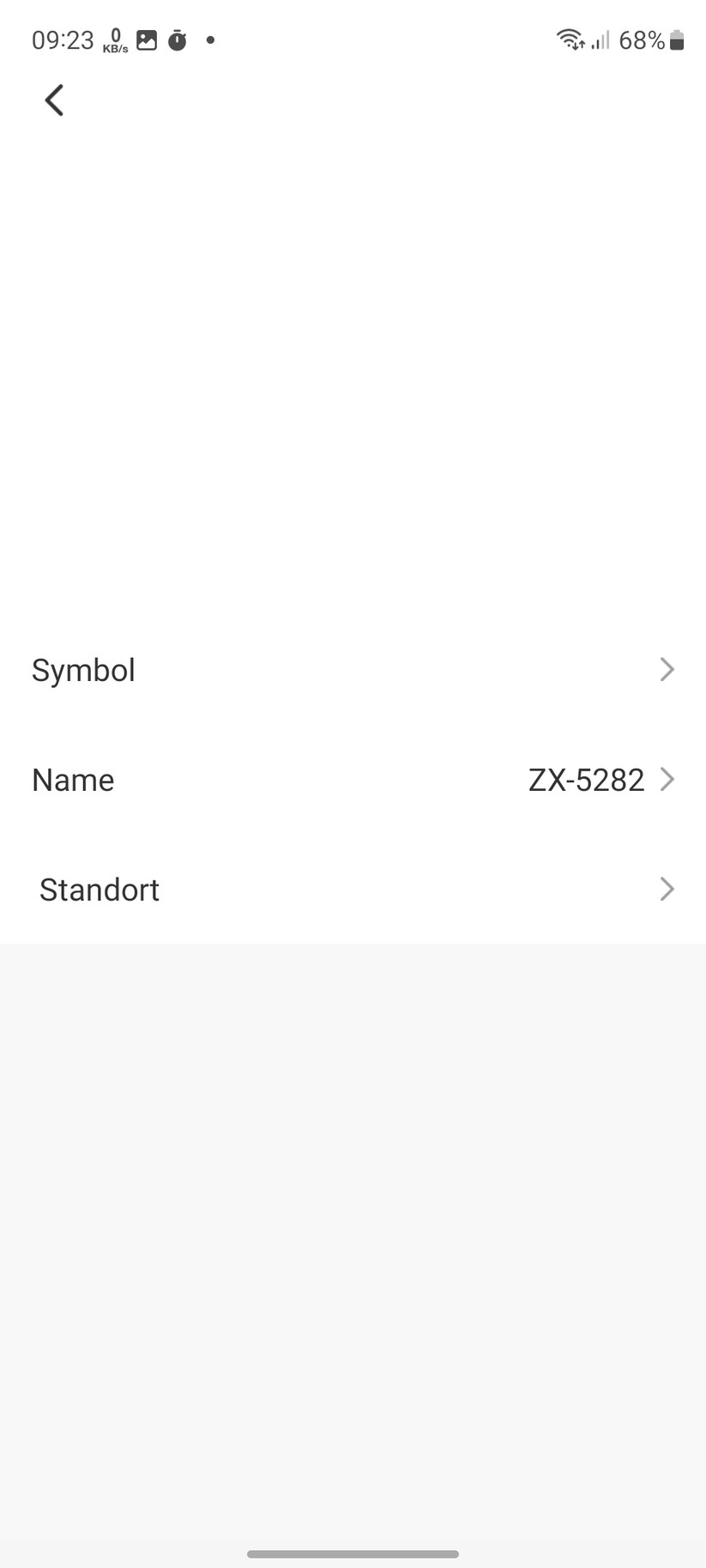Tap the navigation handle at screen bottom

[x=353, y=1553]
